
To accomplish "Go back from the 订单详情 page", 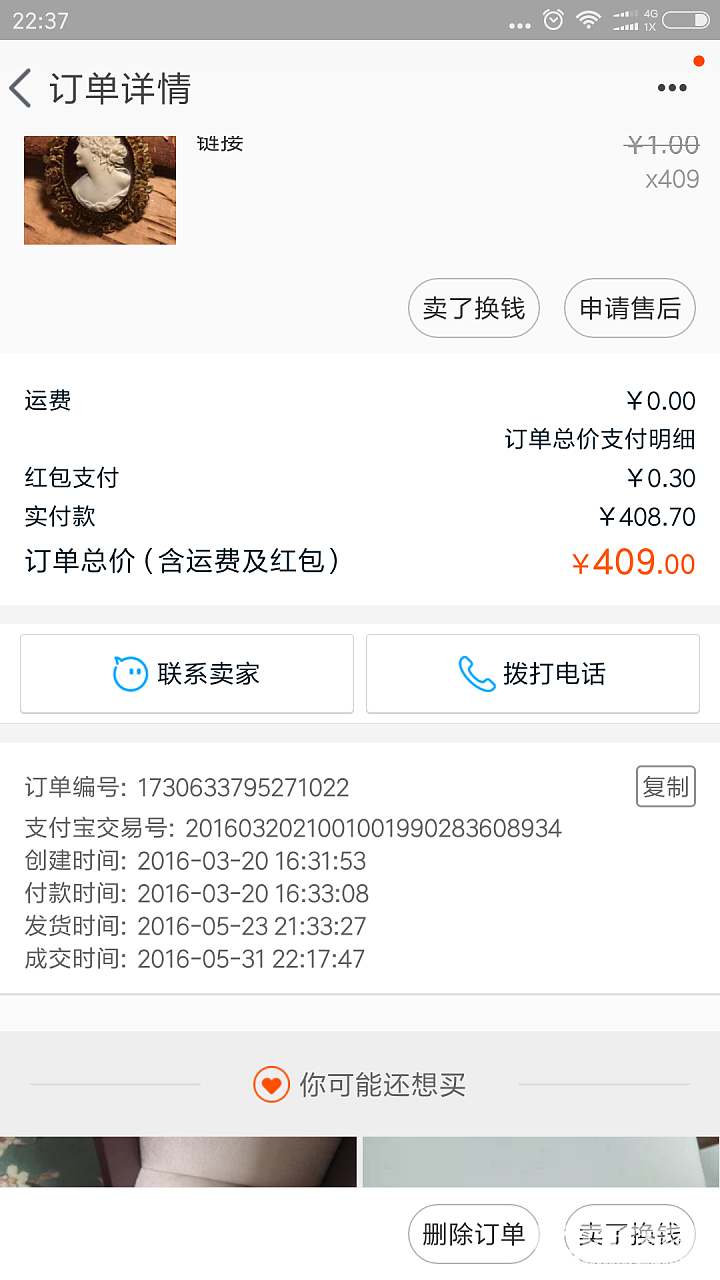I will point(22,88).
